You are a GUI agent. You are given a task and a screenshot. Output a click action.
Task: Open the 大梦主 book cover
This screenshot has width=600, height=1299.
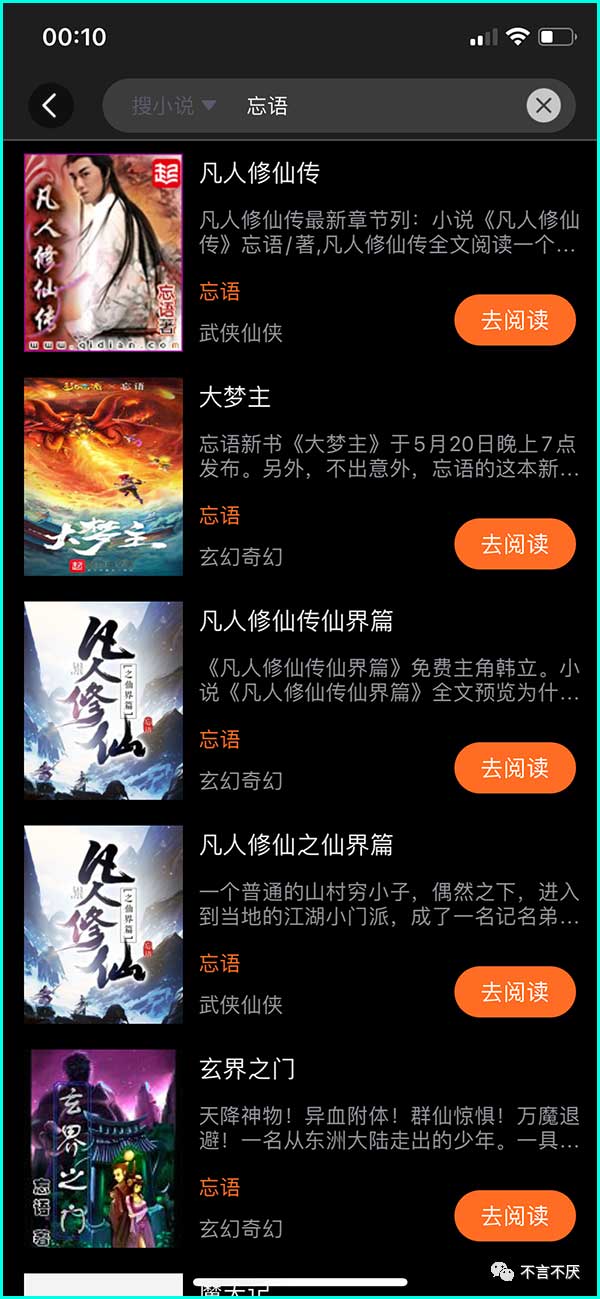tap(103, 476)
